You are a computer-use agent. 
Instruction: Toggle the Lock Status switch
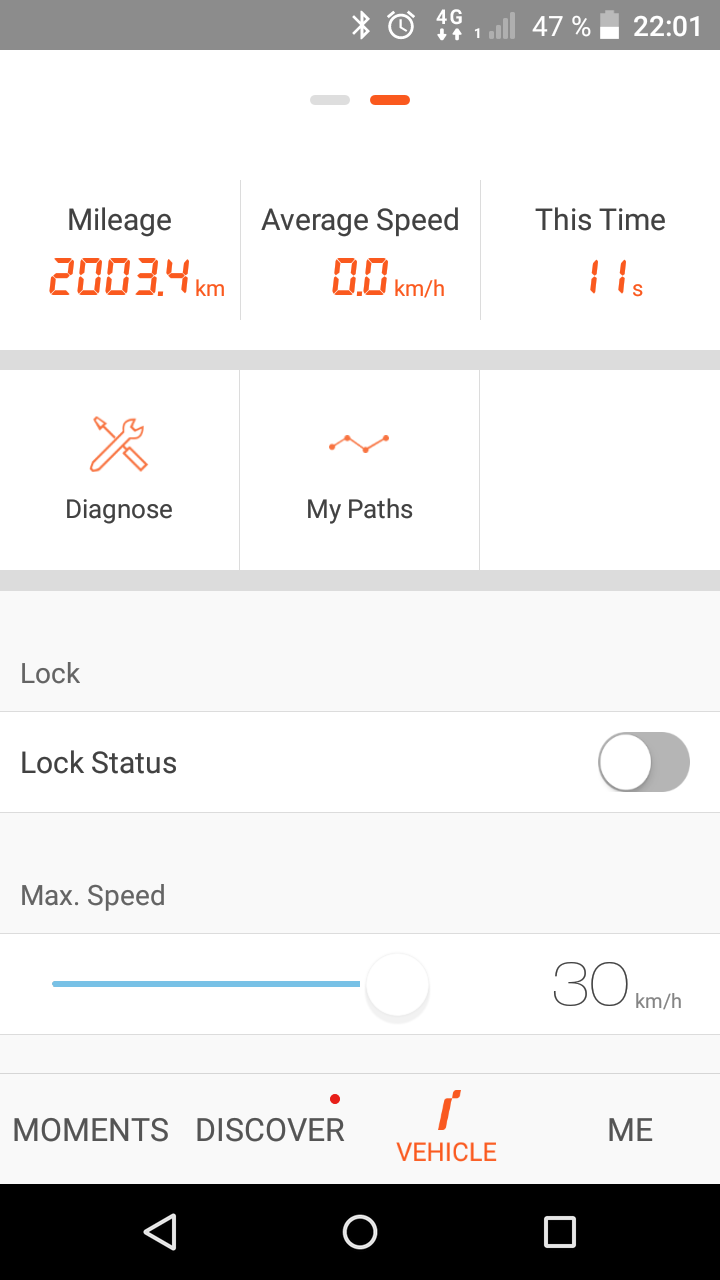tap(644, 762)
